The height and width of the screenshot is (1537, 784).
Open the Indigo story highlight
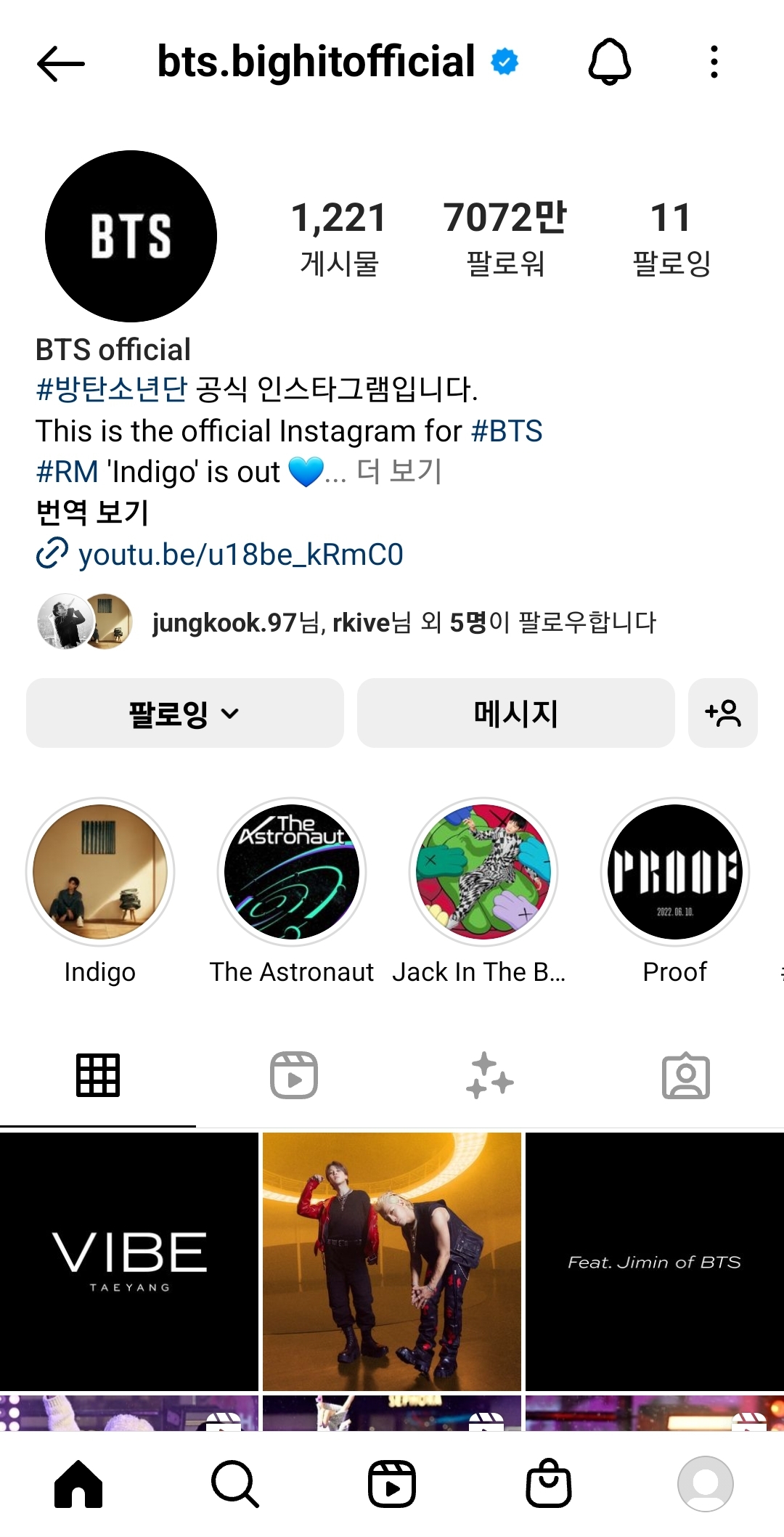[x=100, y=872]
